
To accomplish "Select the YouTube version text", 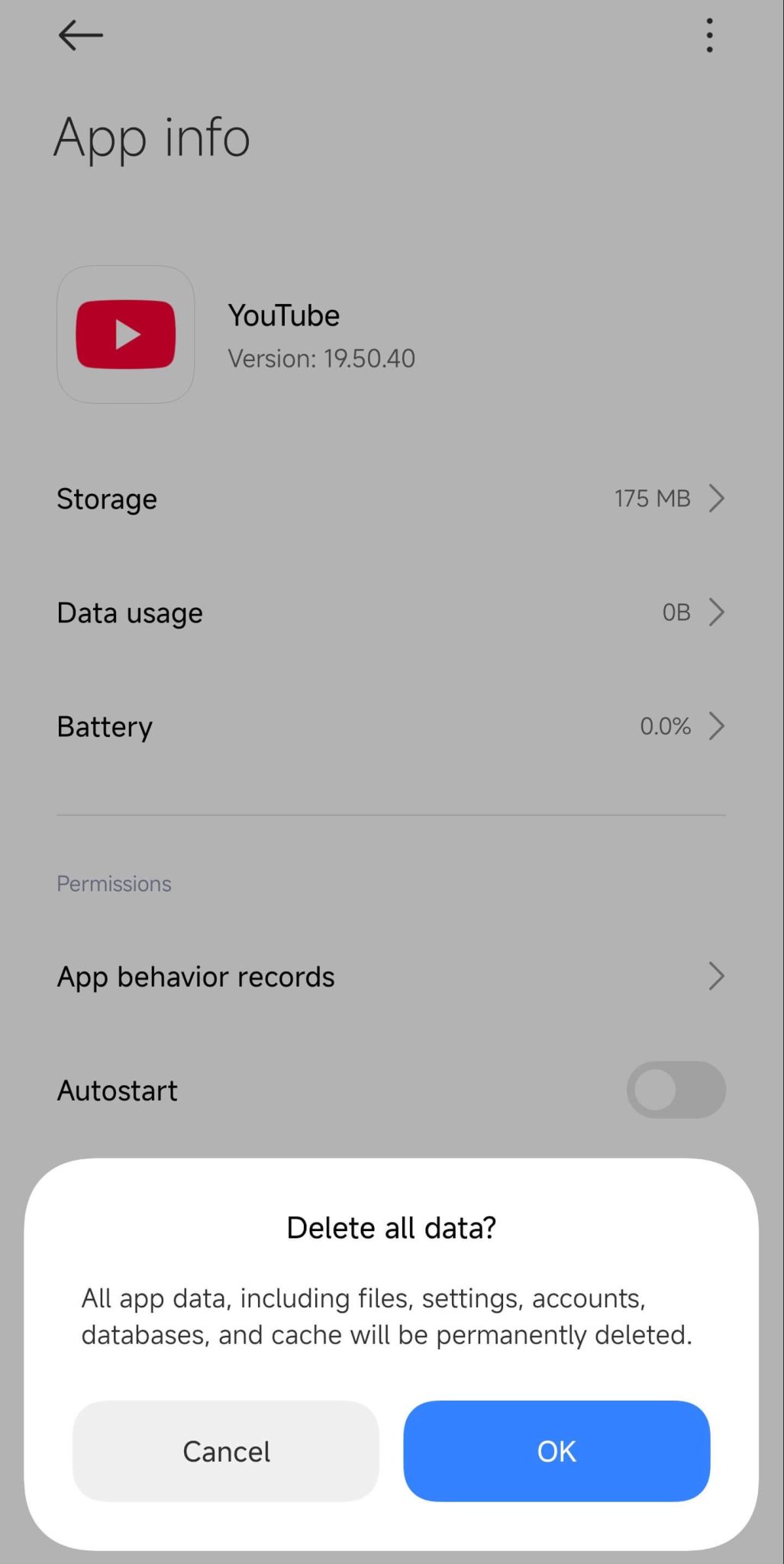I will 321,358.
